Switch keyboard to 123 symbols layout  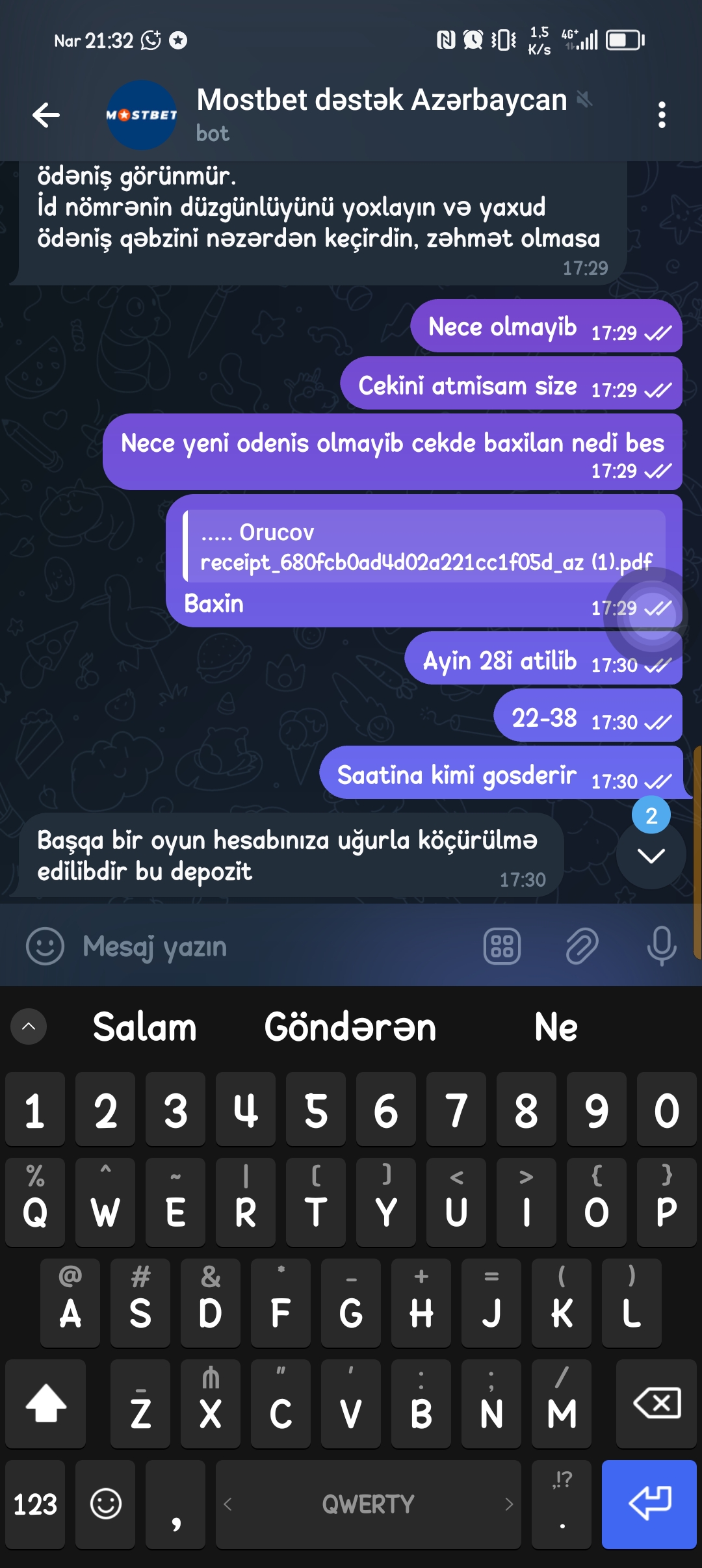(35, 1504)
